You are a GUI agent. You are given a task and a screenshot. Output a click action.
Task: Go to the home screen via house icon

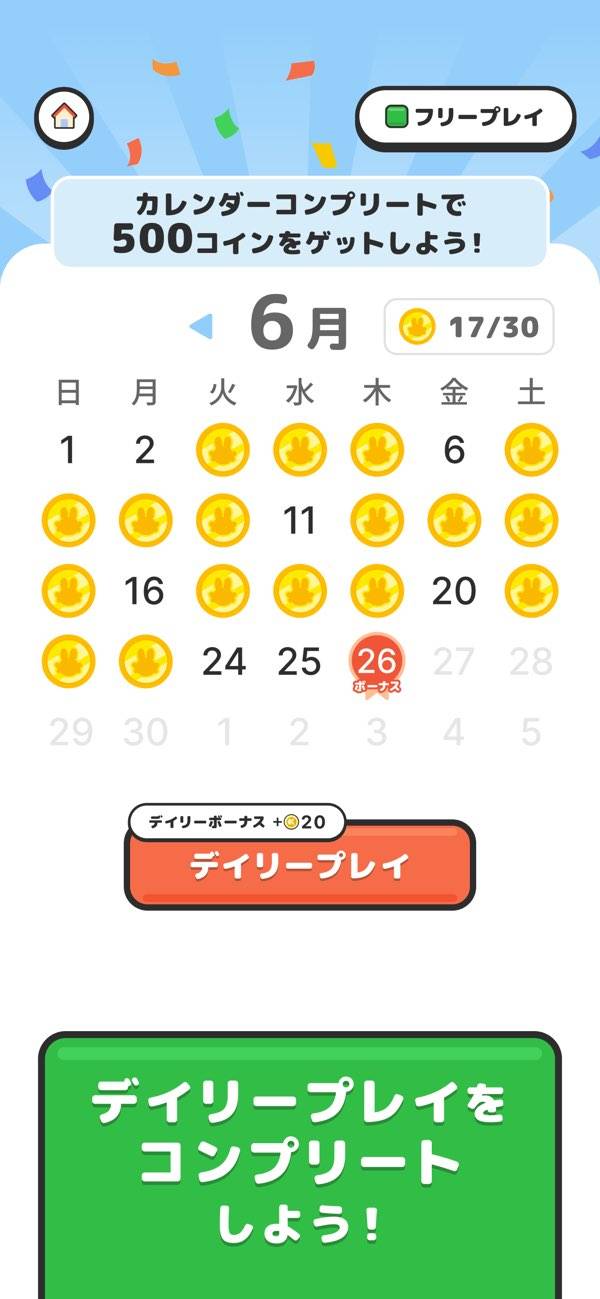tap(64, 117)
